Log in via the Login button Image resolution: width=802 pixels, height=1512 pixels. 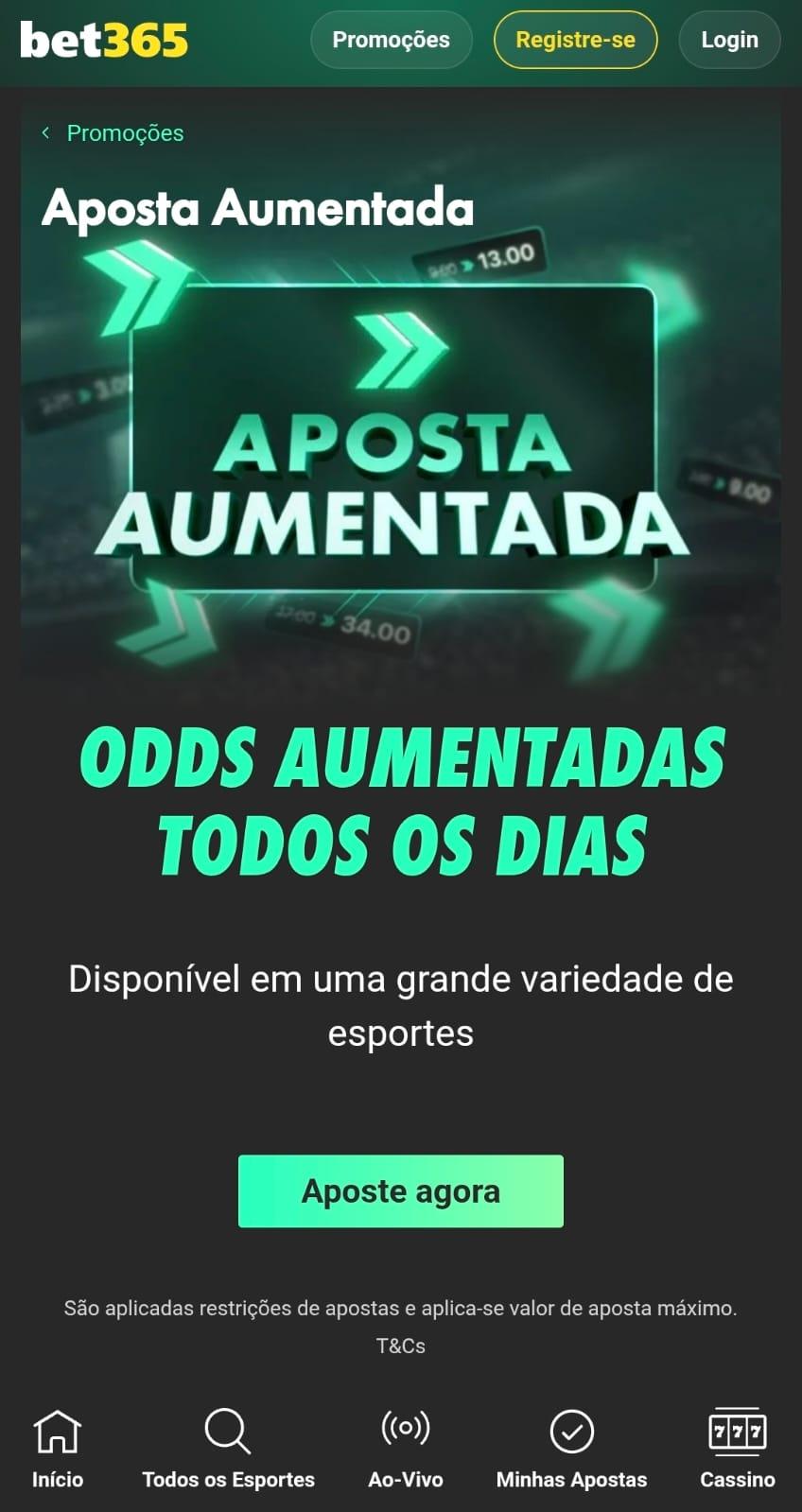[729, 40]
